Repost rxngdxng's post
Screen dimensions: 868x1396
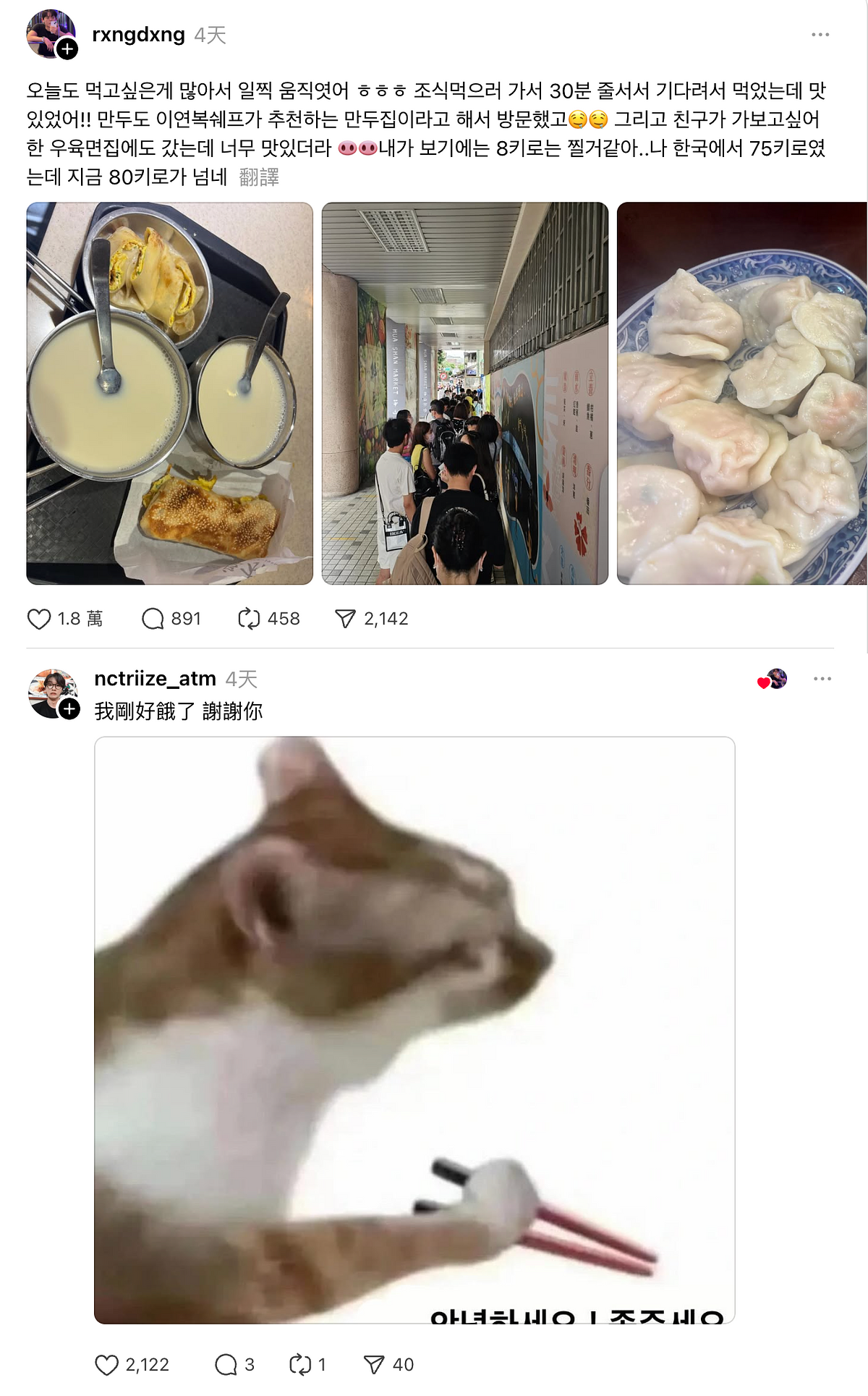(x=249, y=619)
